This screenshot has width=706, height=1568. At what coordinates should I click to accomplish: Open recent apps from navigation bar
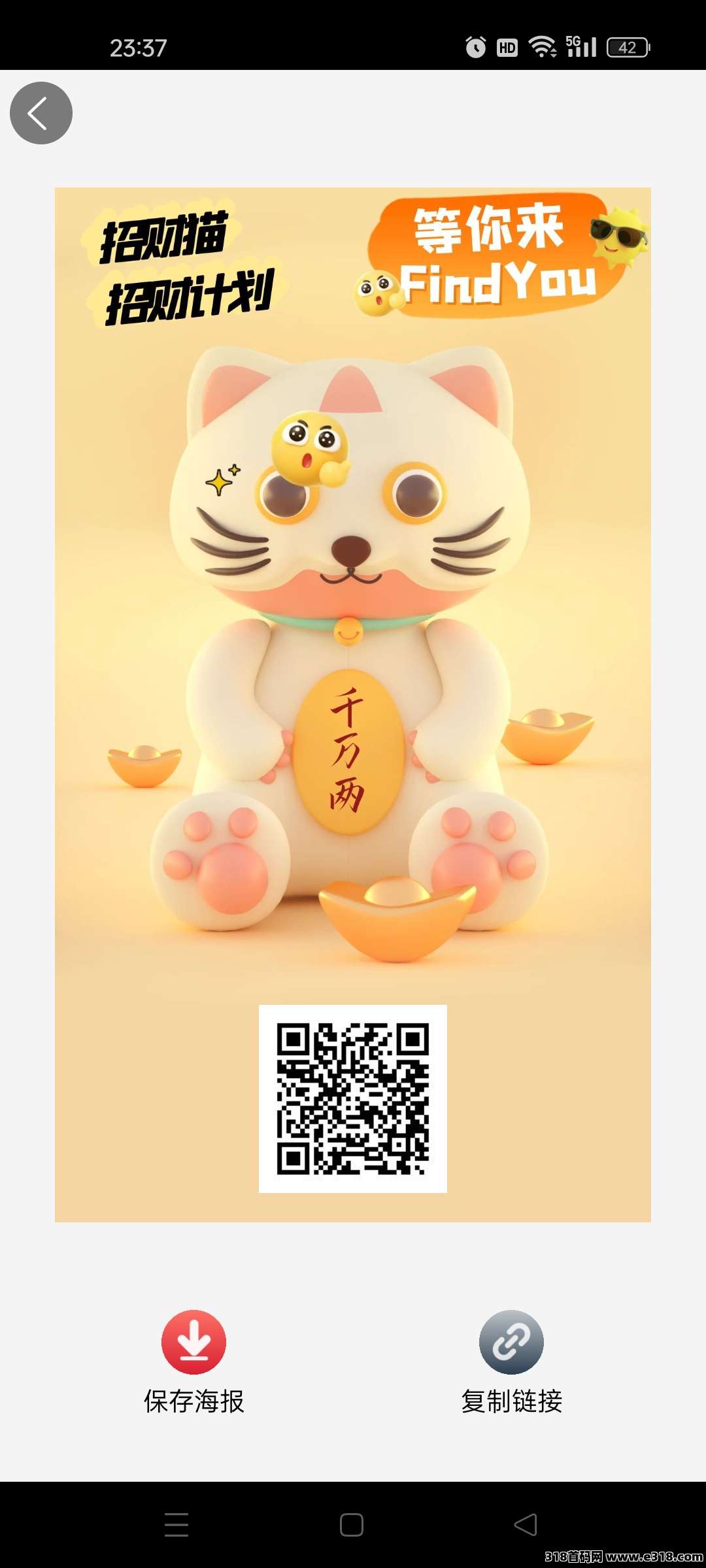pyautogui.click(x=176, y=1524)
